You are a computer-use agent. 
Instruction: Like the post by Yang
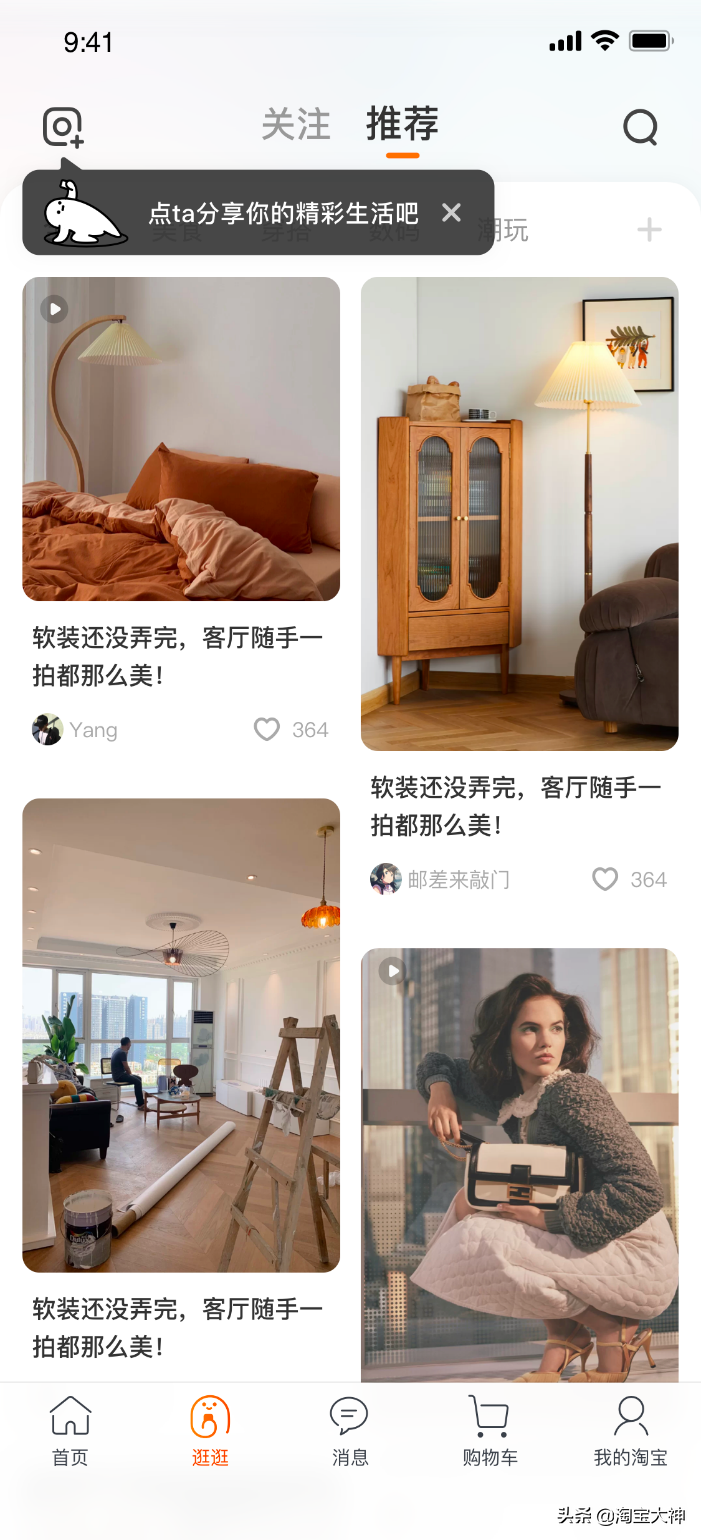[x=267, y=730]
